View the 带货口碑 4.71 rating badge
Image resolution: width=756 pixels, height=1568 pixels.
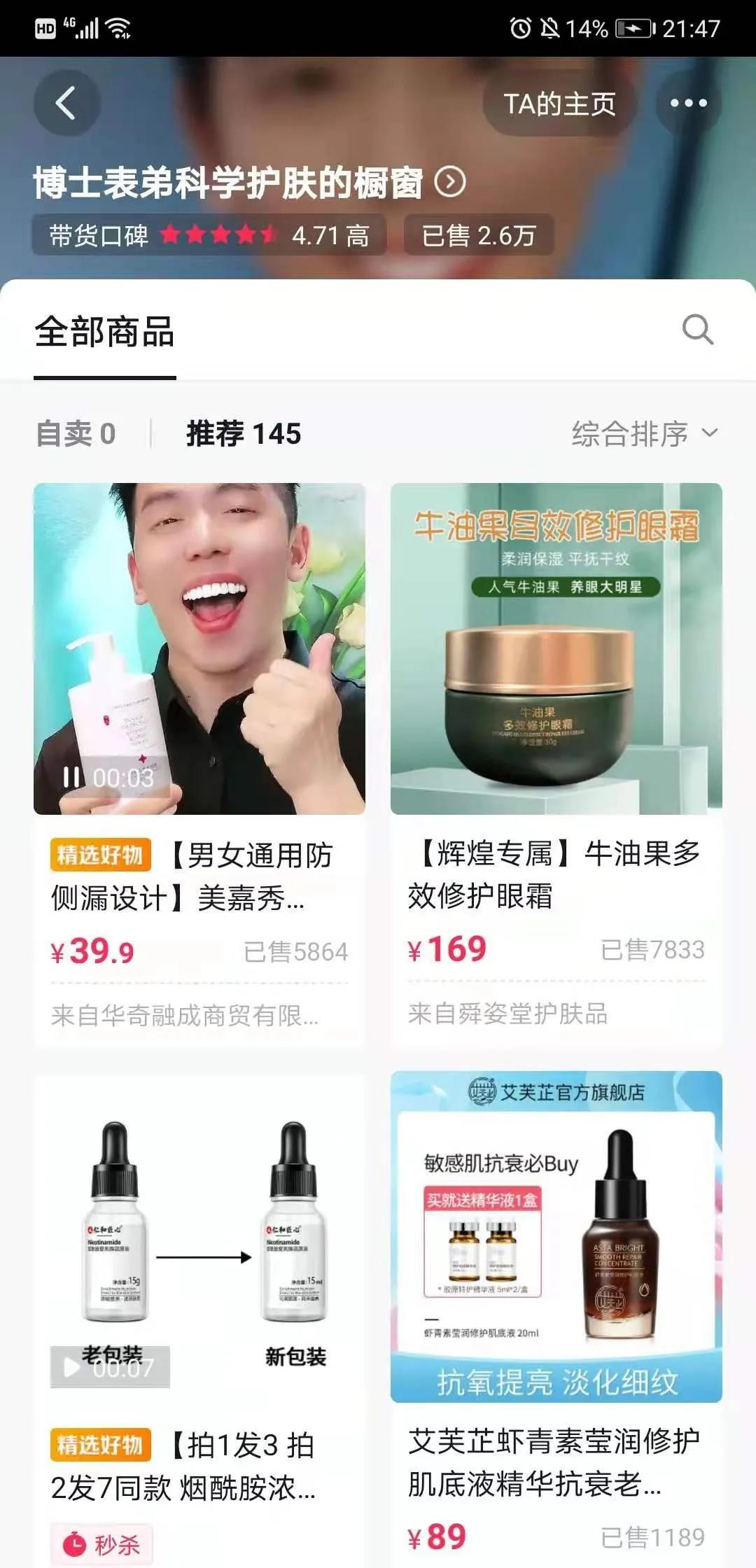(x=209, y=235)
